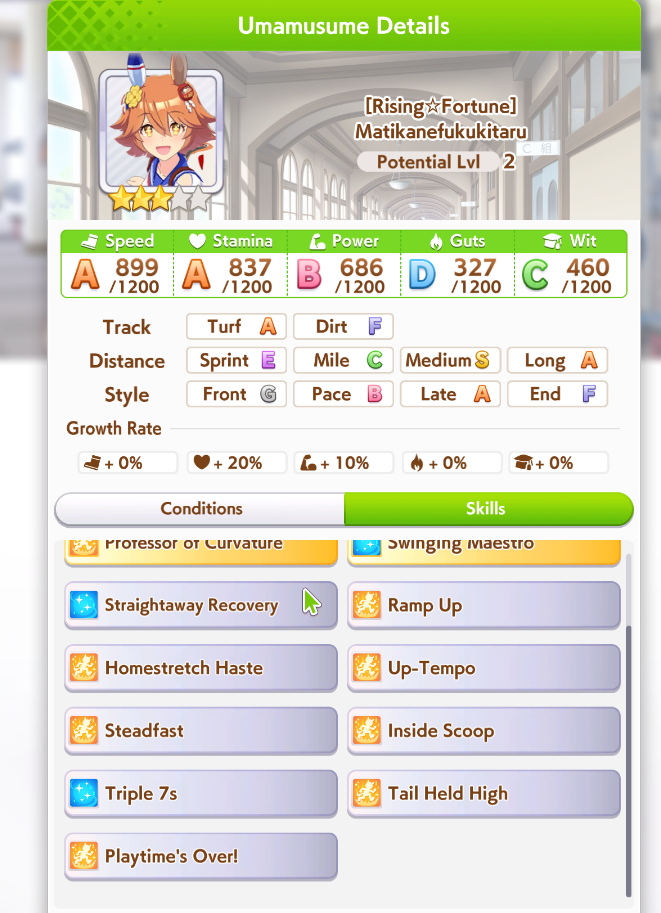Screen dimensions: 661x913
Task: Check the Inside Scoop skill
Action: 484,731
